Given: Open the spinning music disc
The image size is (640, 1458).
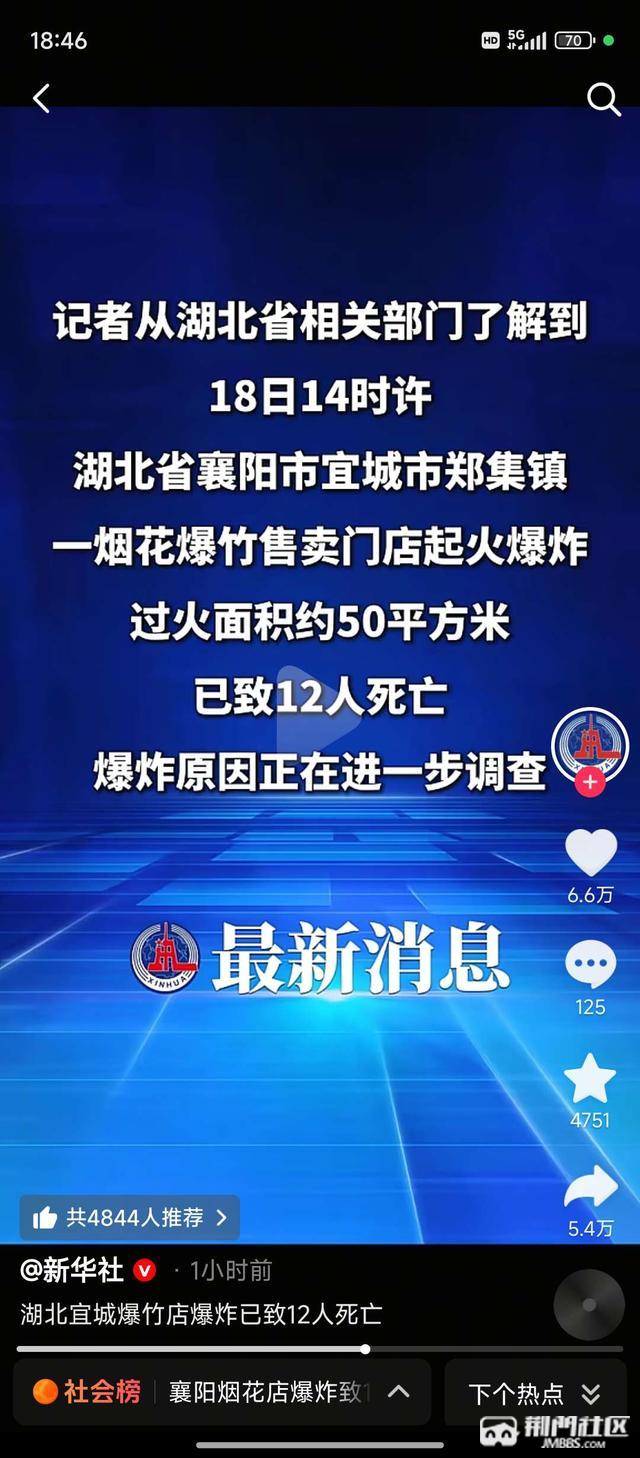Looking at the screenshot, I should (589, 1304).
